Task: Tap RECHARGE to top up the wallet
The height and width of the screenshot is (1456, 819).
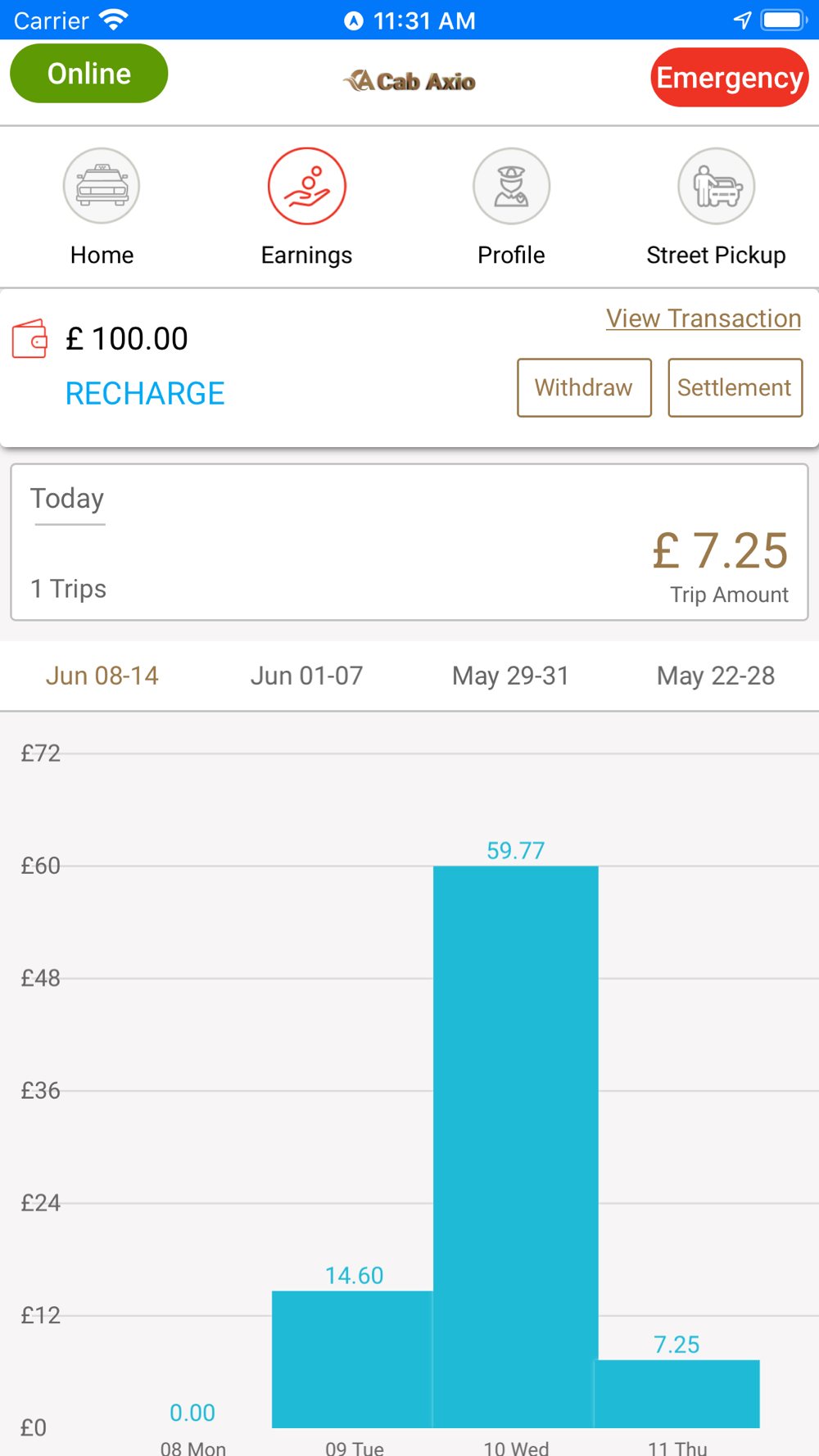Action: [x=145, y=394]
